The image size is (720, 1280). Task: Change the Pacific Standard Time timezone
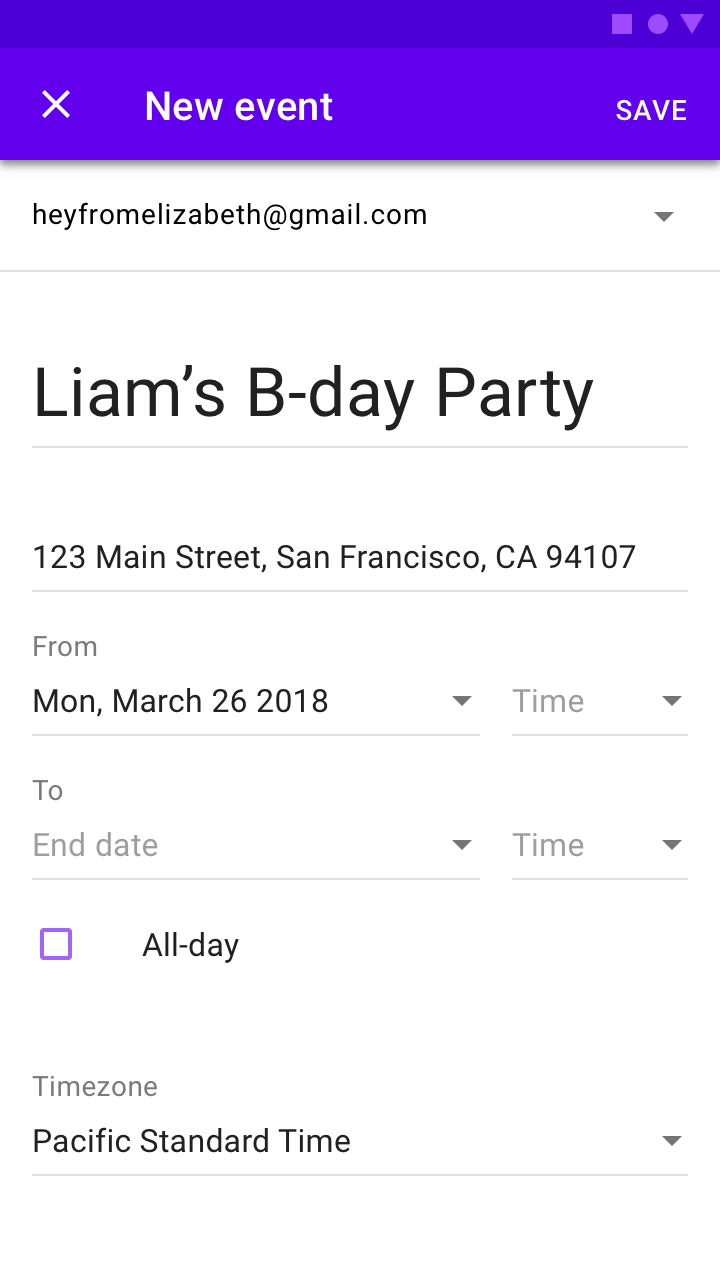coord(360,1141)
